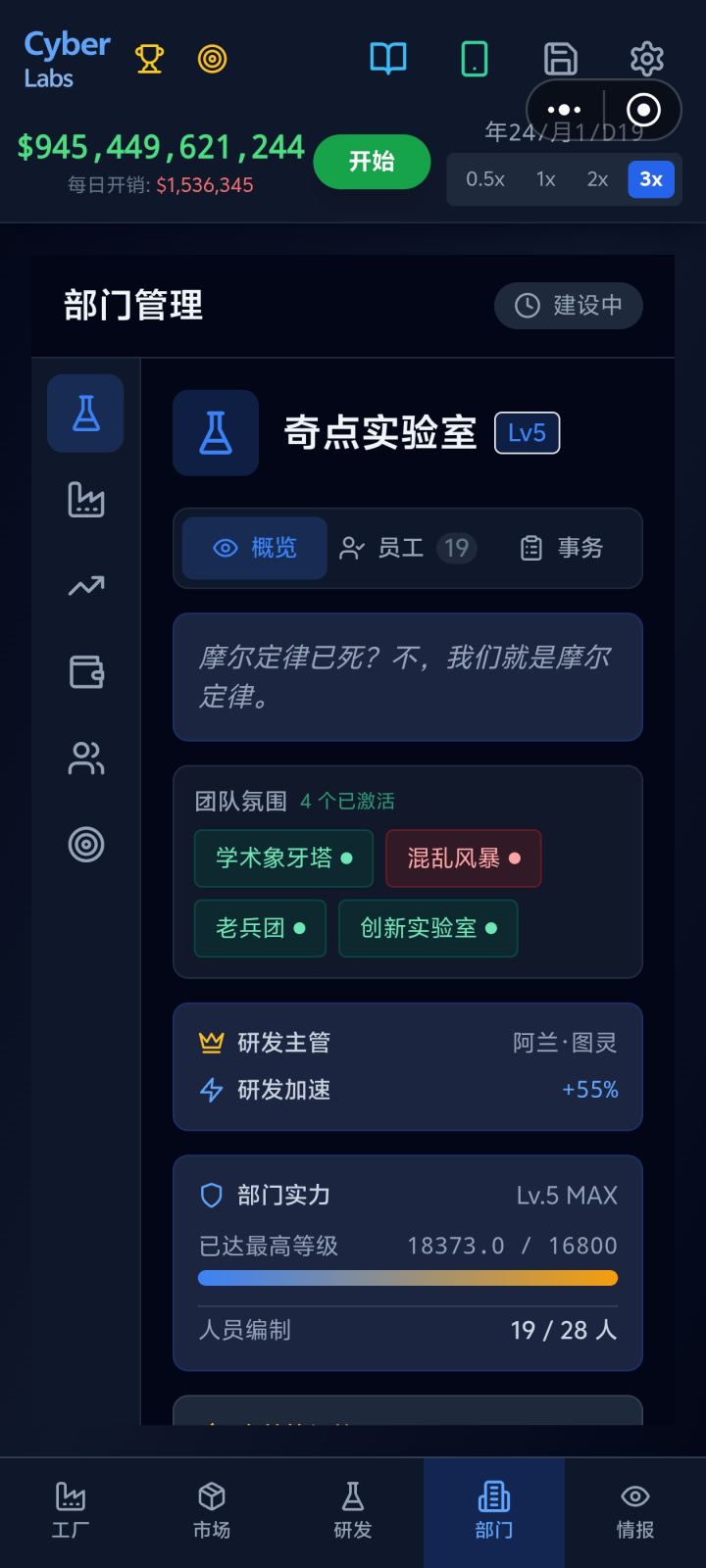Image resolution: width=706 pixels, height=1568 pixels.
Task: Open the trophy achievements icon
Action: [x=149, y=59]
